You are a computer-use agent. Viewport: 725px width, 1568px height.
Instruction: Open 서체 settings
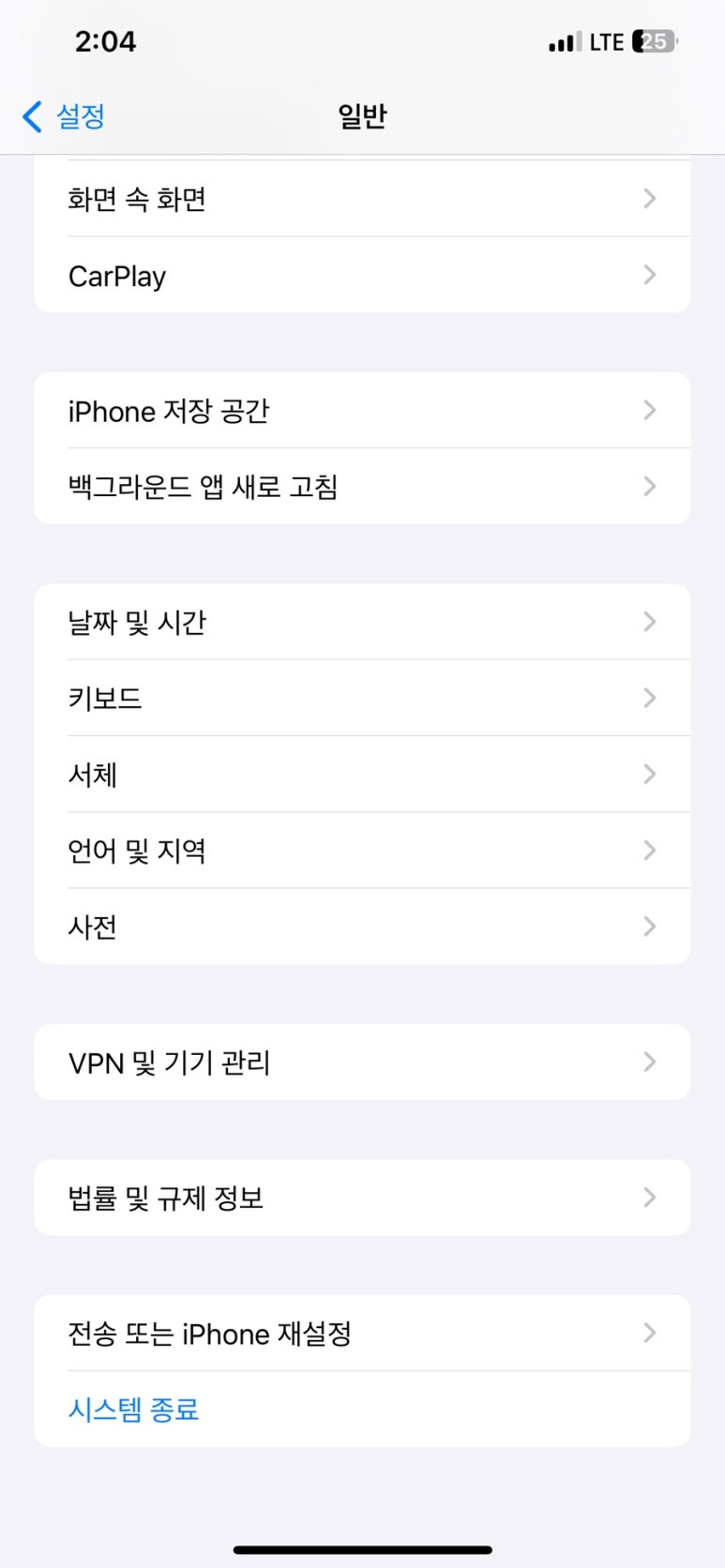click(362, 775)
